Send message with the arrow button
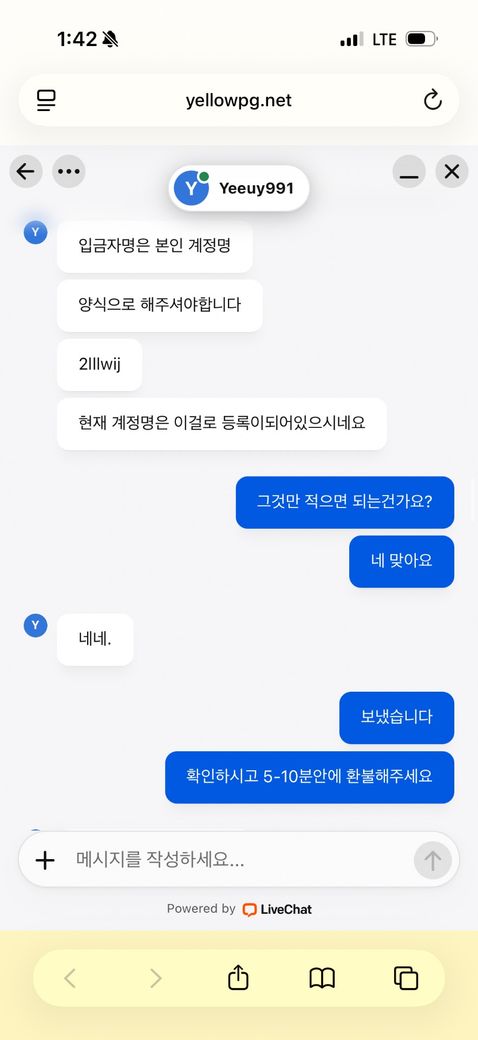The height and width of the screenshot is (1040, 478). [x=432, y=860]
